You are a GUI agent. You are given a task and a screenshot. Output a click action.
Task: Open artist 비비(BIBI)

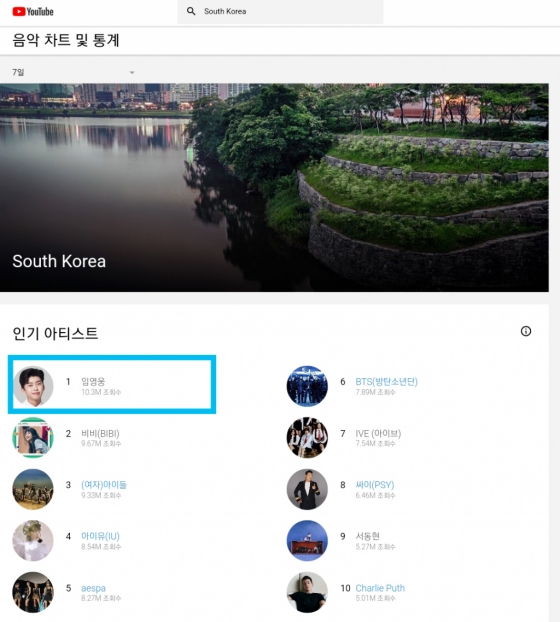click(100, 433)
